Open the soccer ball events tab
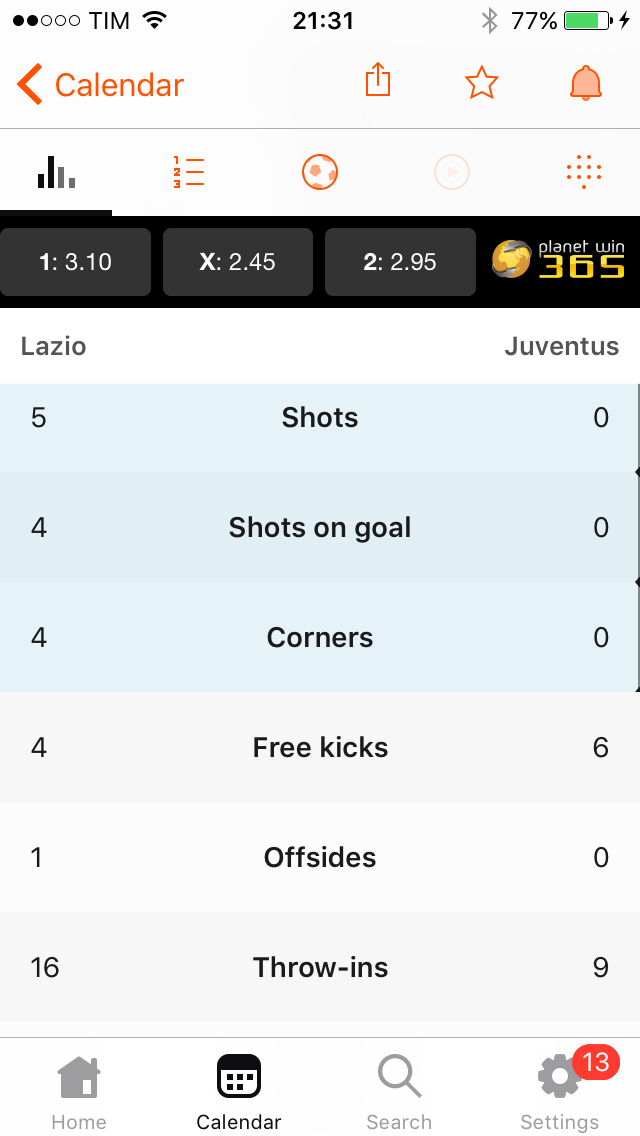The height and width of the screenshot is (1136, 640). coord(320,172)
